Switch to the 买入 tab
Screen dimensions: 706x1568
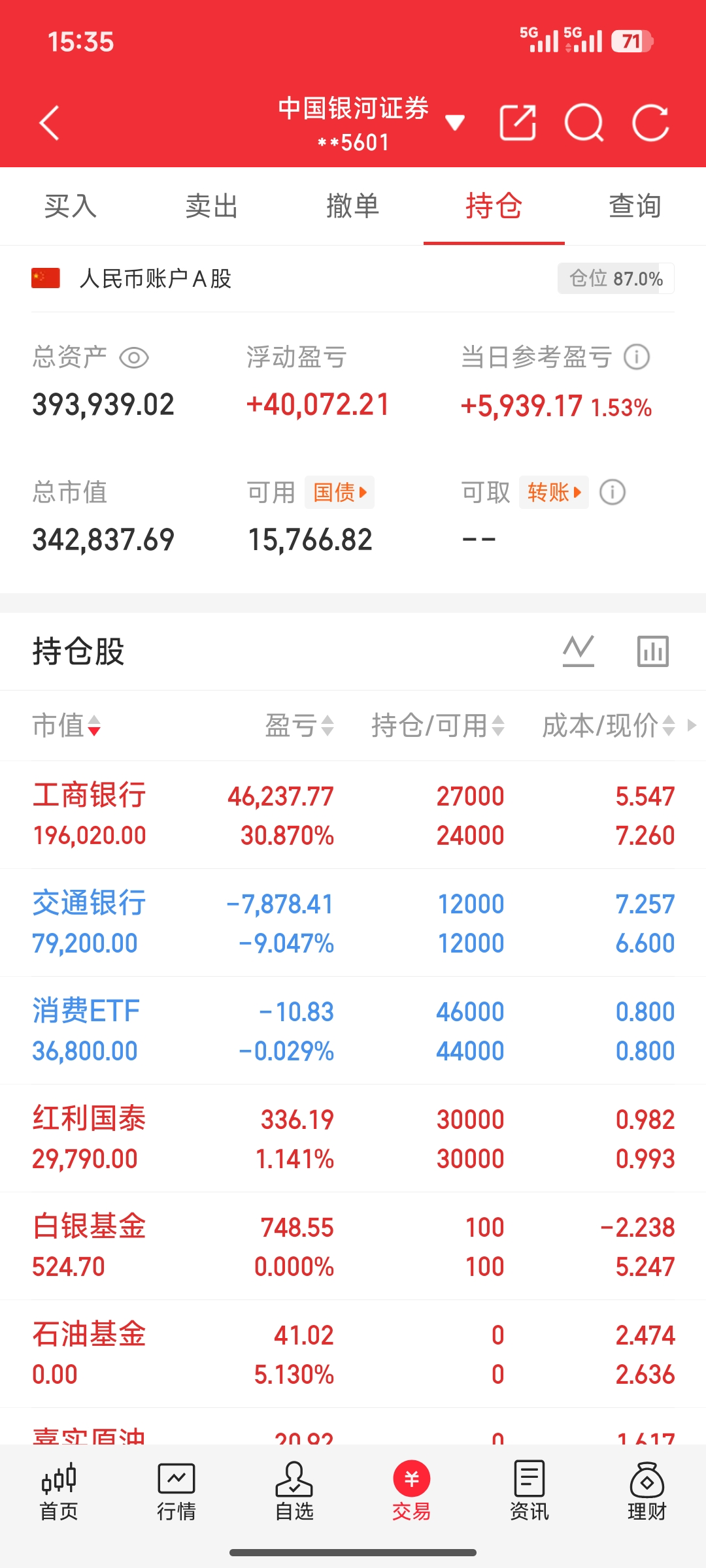[x=71, y=206]
